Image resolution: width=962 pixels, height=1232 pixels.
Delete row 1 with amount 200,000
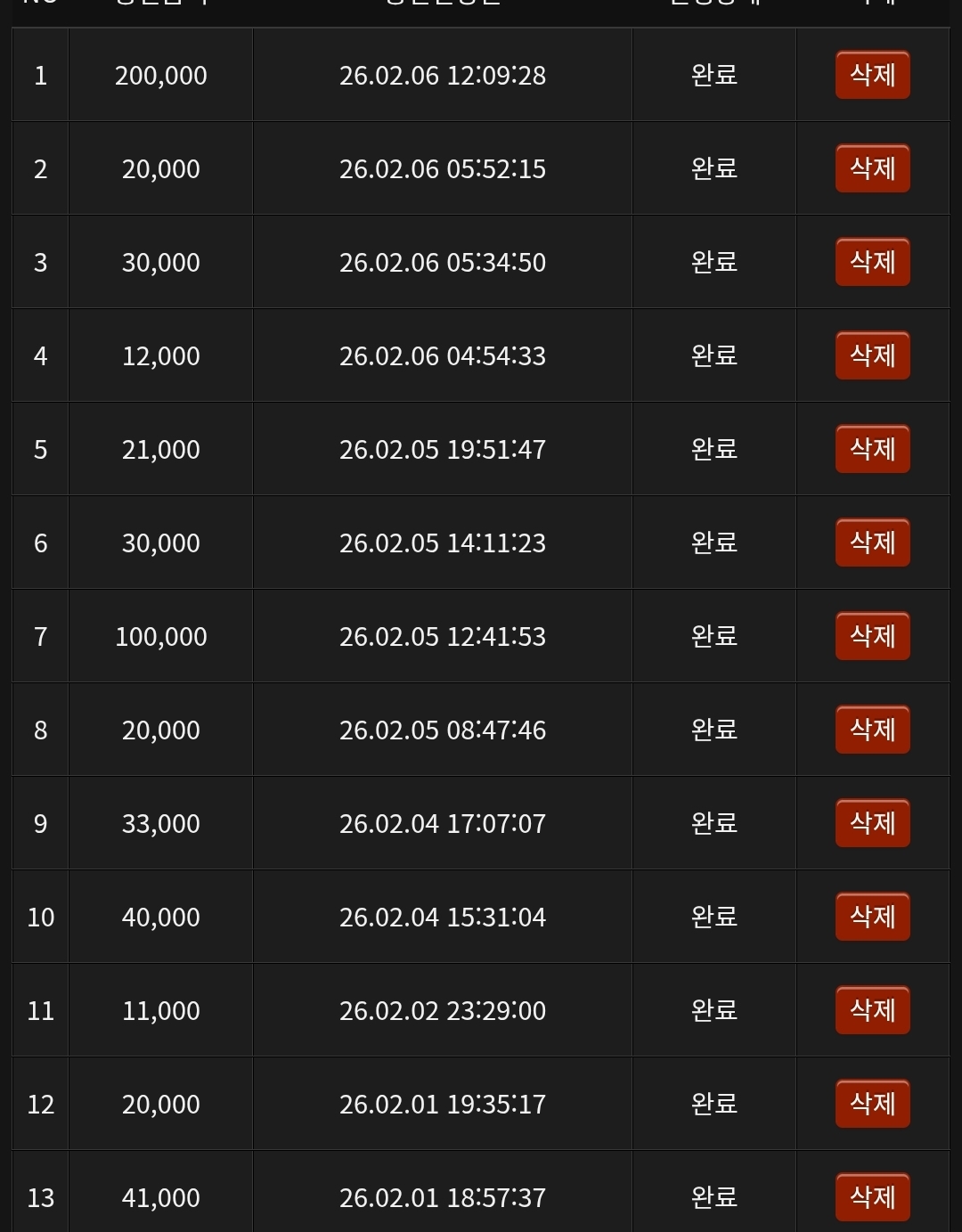[872, 75]
